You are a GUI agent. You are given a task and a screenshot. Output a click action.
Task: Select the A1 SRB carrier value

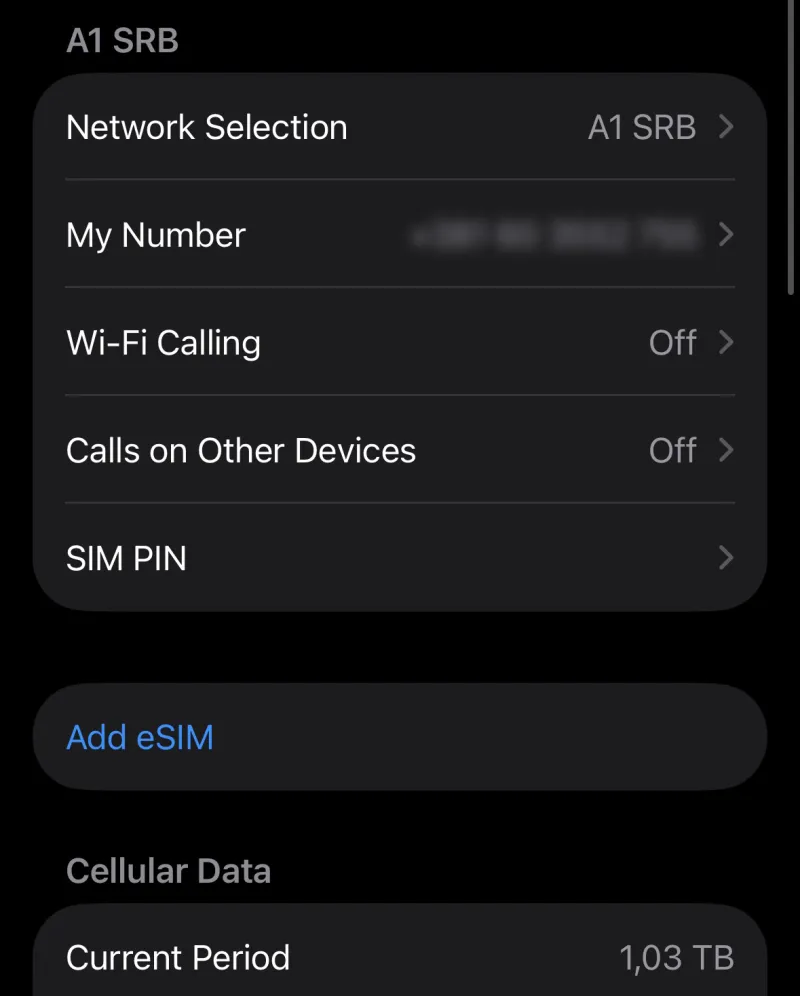point(641,127)
